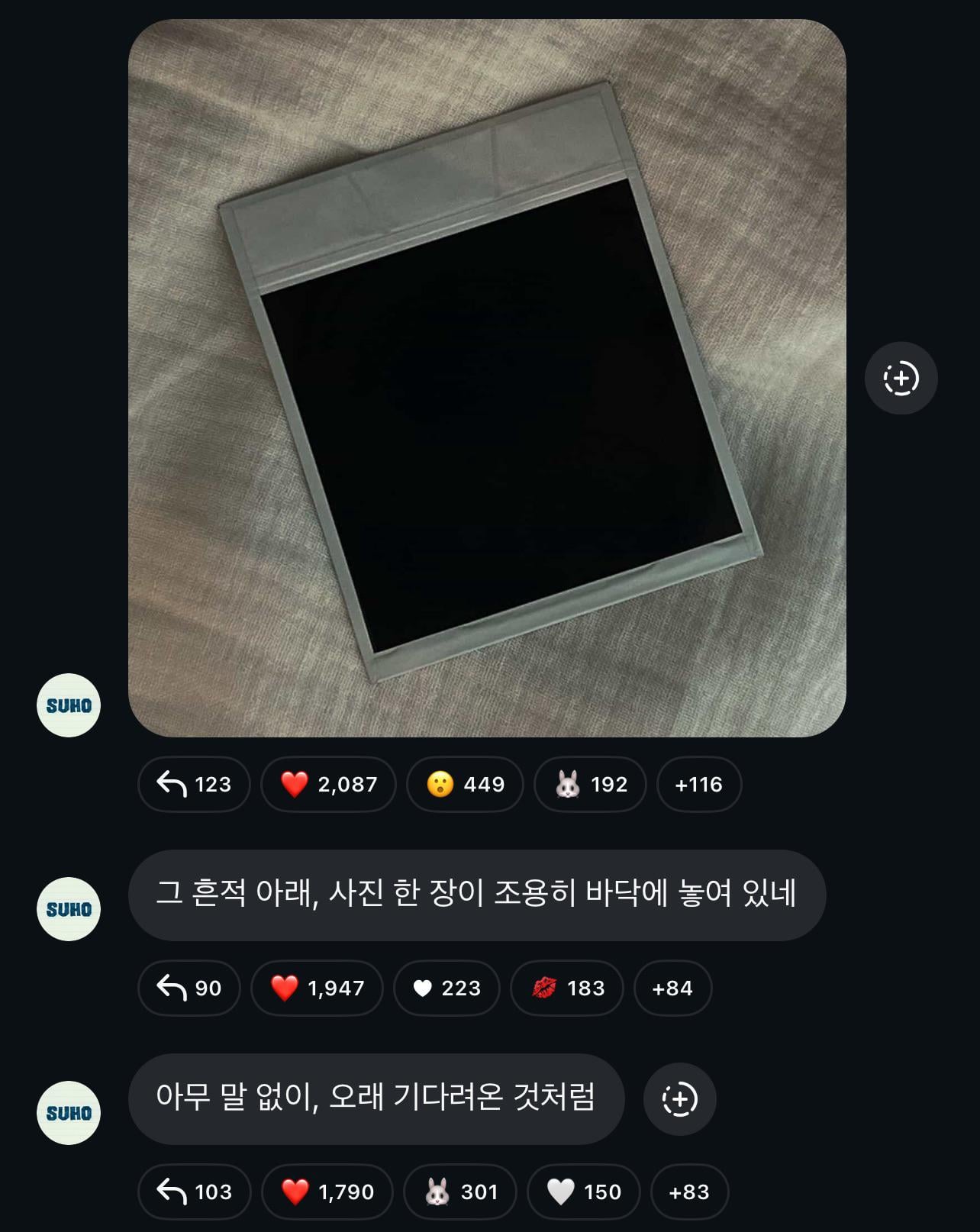Open the photo of the black frame
980x1232 pixels.
487,378
